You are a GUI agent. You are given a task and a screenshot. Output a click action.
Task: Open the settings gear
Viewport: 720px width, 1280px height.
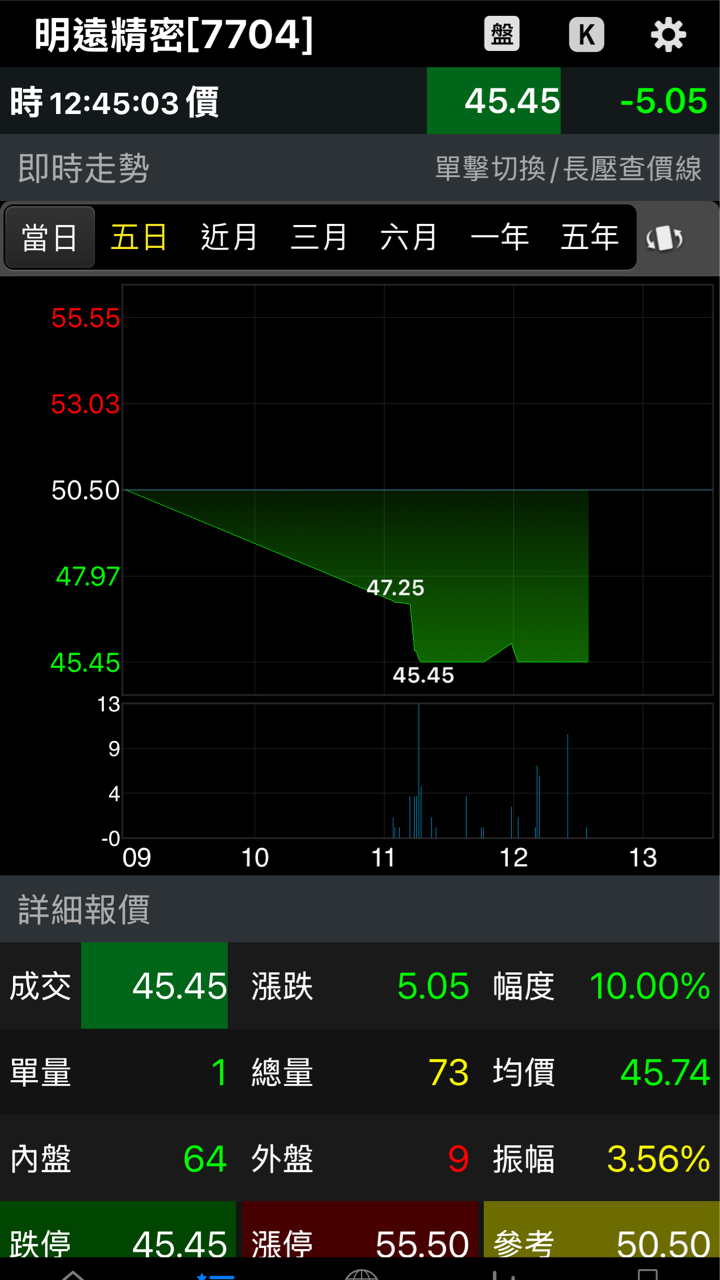click(x=668, y=35)
